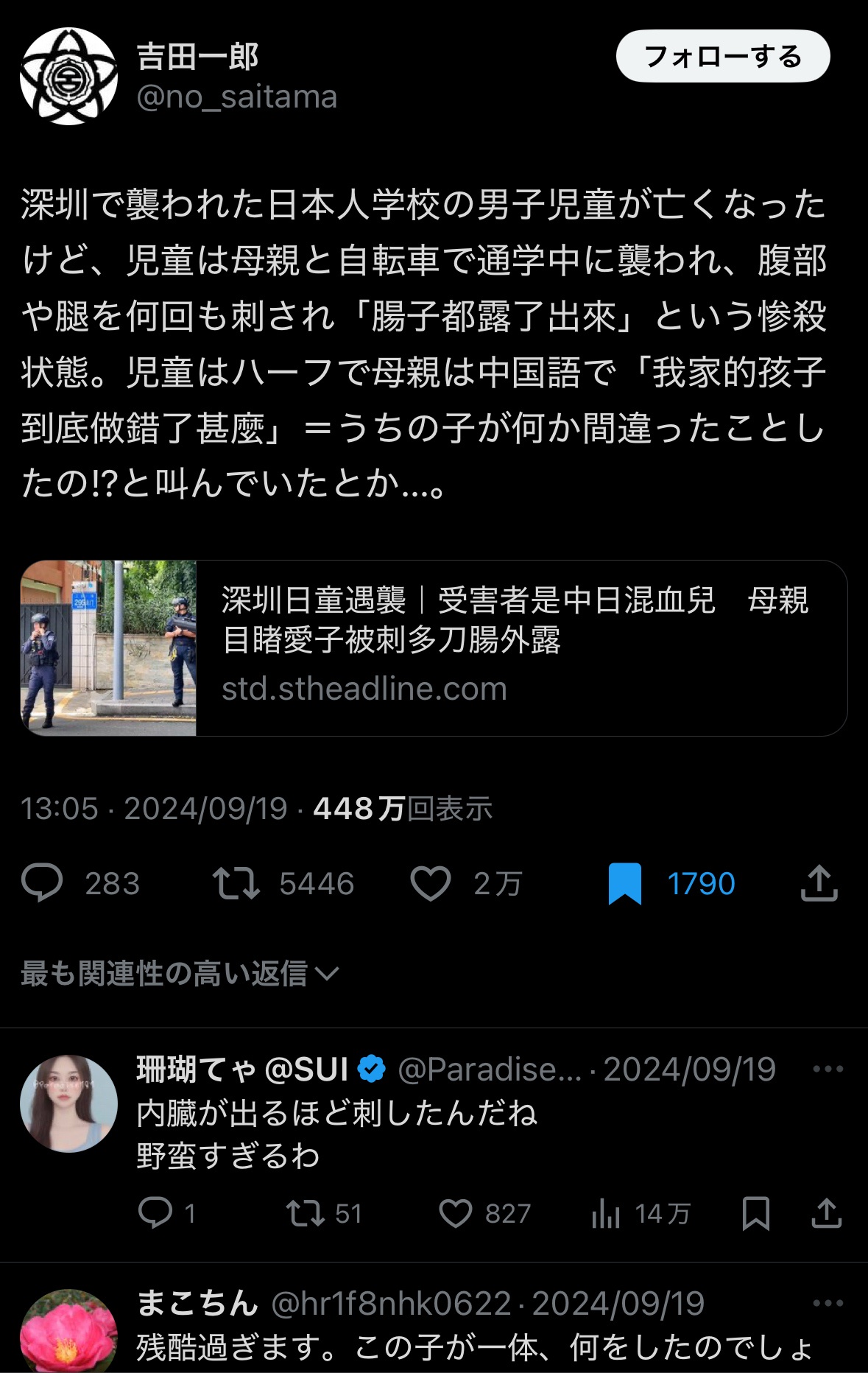This screenshot has height=1373, width=868.
Task: Open 吉田一郎's profile picture
Action: [x=68, y=77]
